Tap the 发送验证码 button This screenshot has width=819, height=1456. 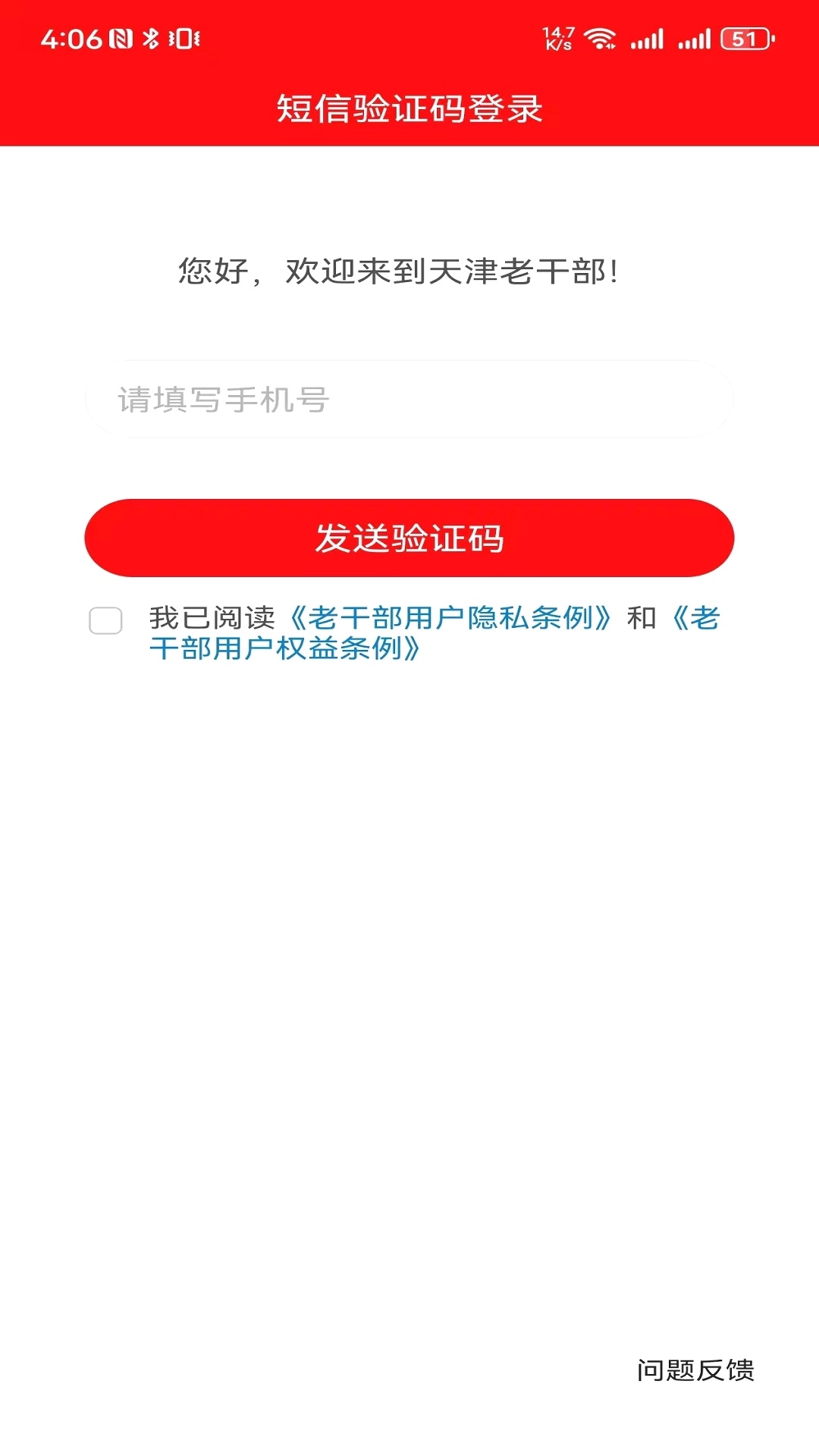409,538
